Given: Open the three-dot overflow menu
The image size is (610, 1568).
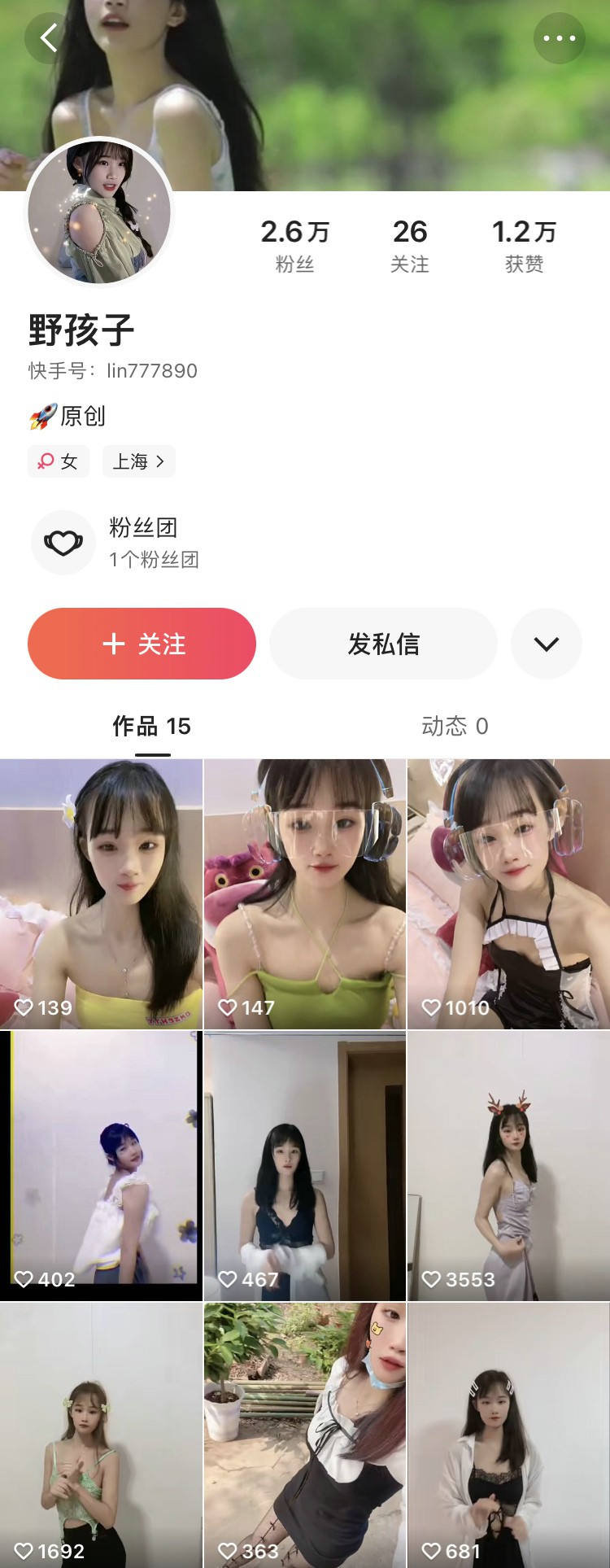Looking at the screenshot, I should [x=559, y=38].
